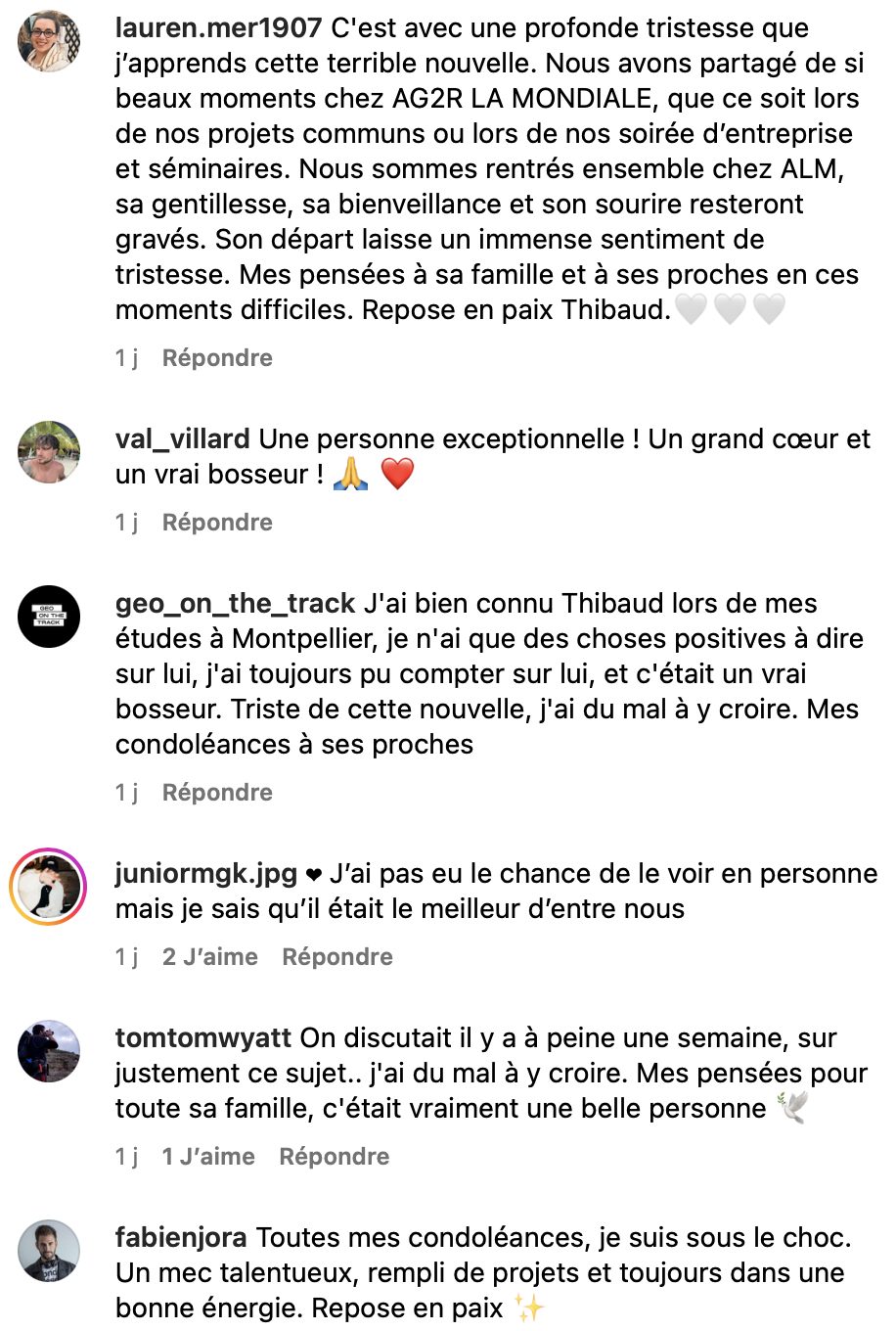The height and width of the screenshot is (1331, 896).
Task: View likes on juniormgk.jpg's comment
Action: click(210, 957)
